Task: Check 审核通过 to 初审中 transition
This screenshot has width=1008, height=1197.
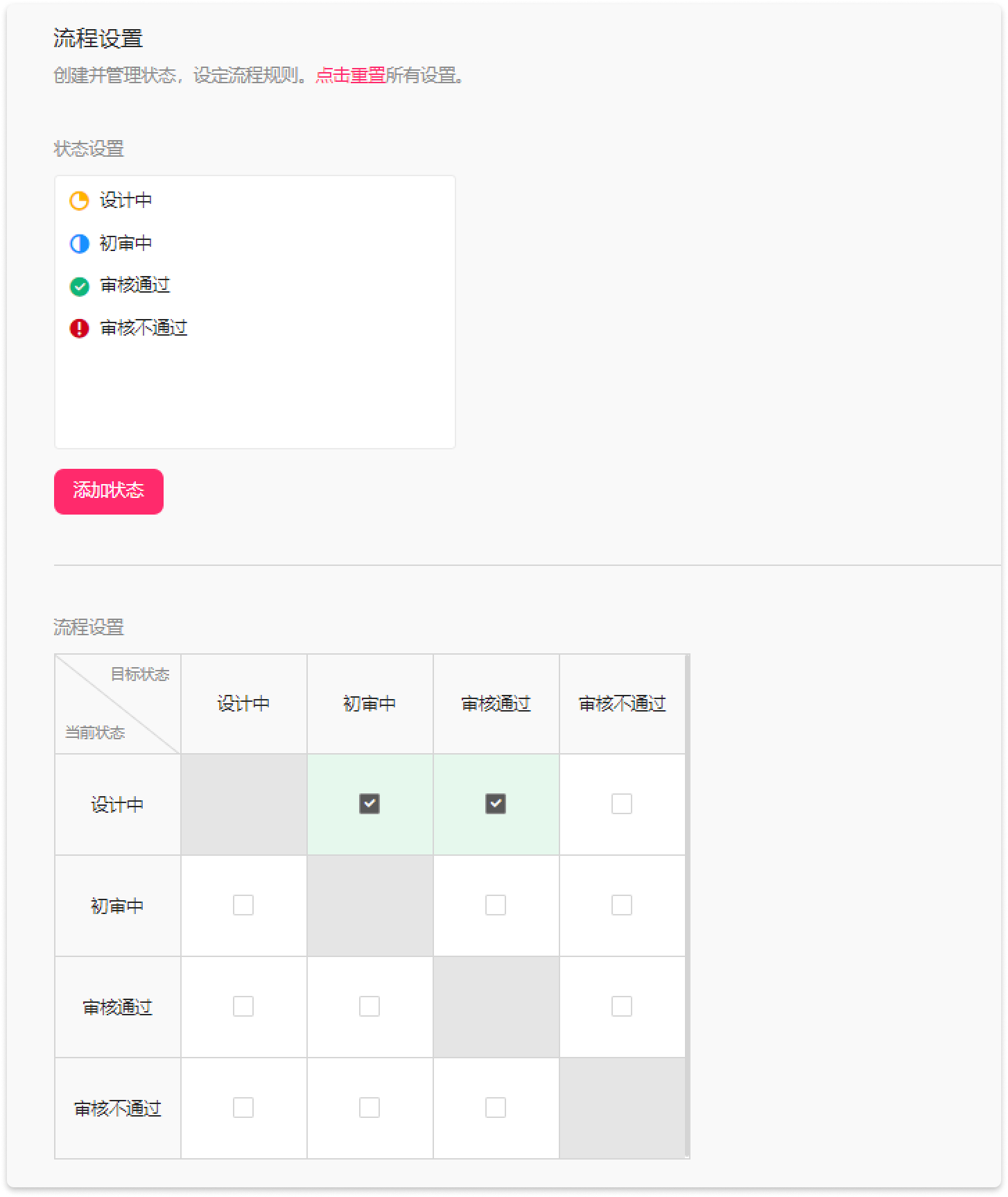Action: [x=370, y=1006]
